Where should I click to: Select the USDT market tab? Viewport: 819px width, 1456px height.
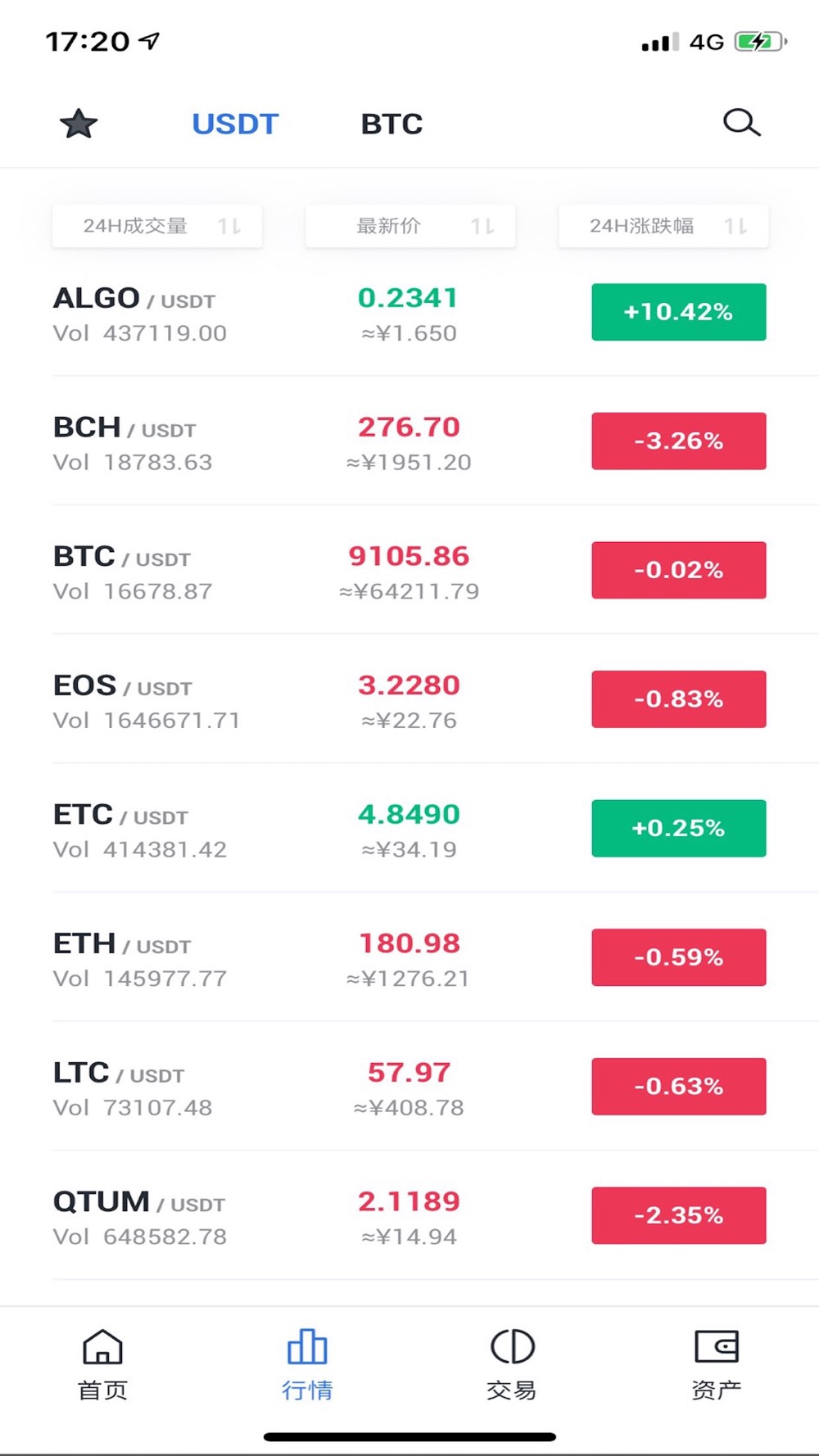(x=235, y=124)
